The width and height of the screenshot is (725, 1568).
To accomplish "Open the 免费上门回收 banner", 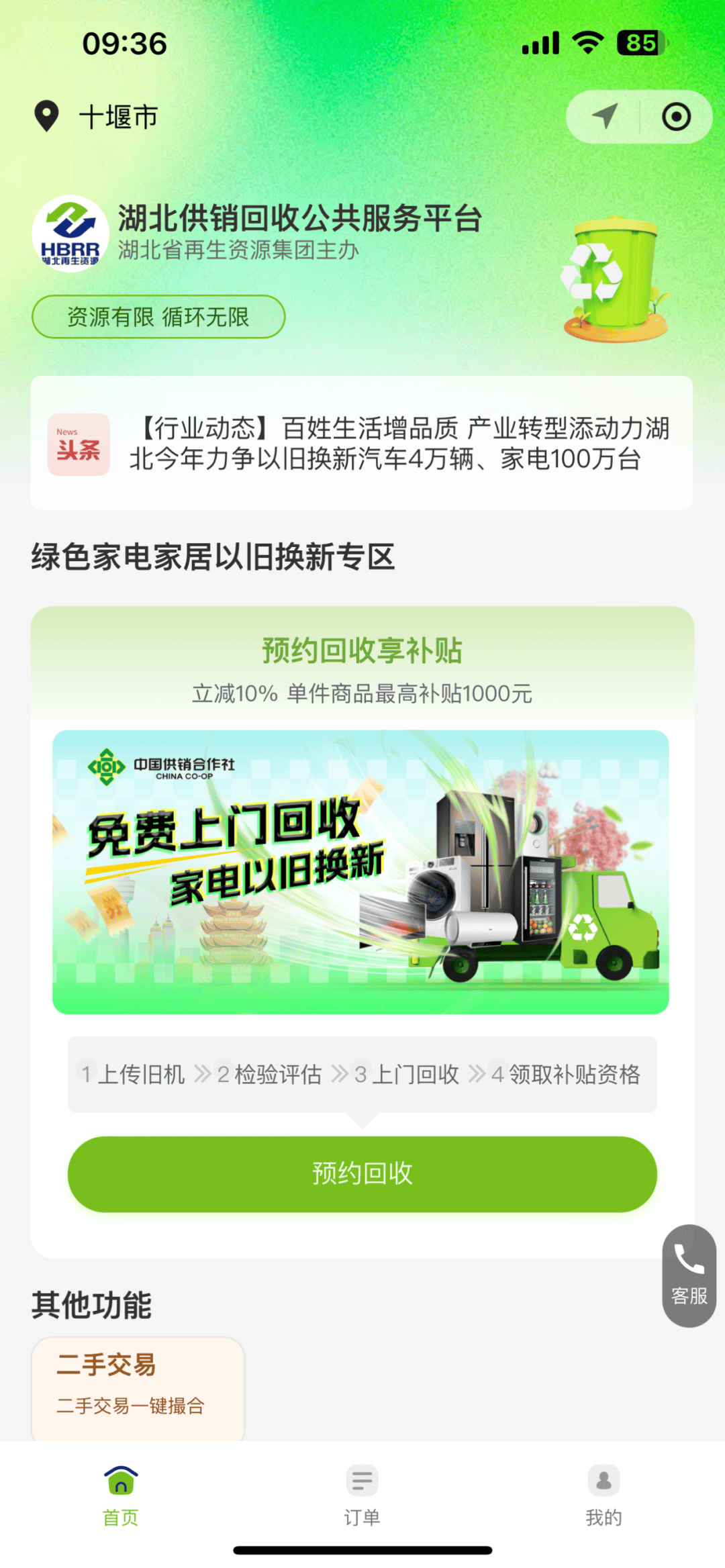I will (x=361, y=871).
